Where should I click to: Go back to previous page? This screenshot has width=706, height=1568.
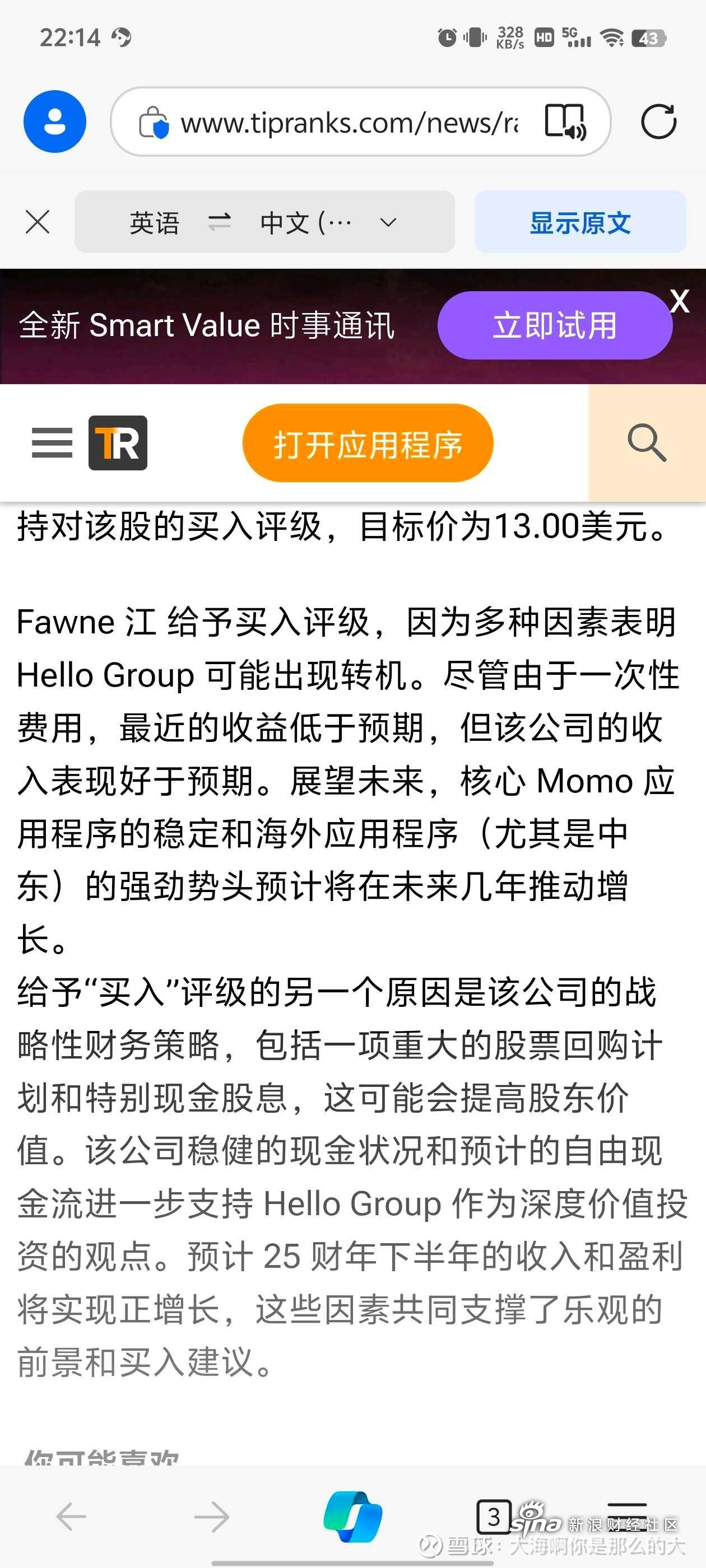click(71, 1516)
